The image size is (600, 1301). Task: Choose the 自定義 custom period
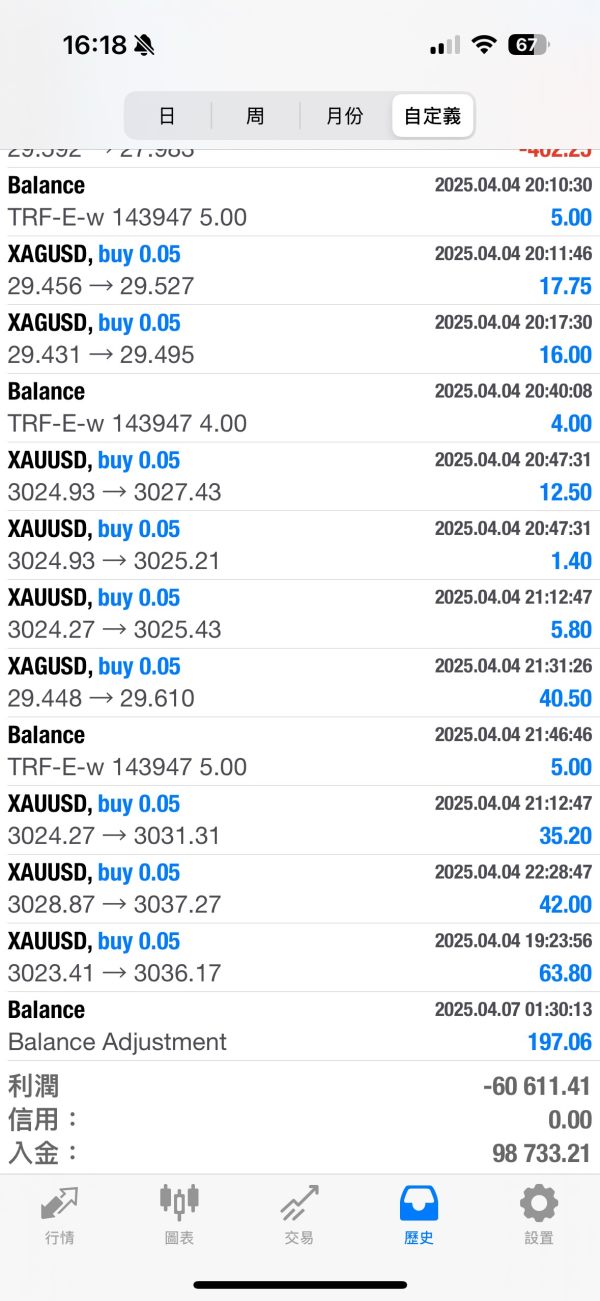432,116
